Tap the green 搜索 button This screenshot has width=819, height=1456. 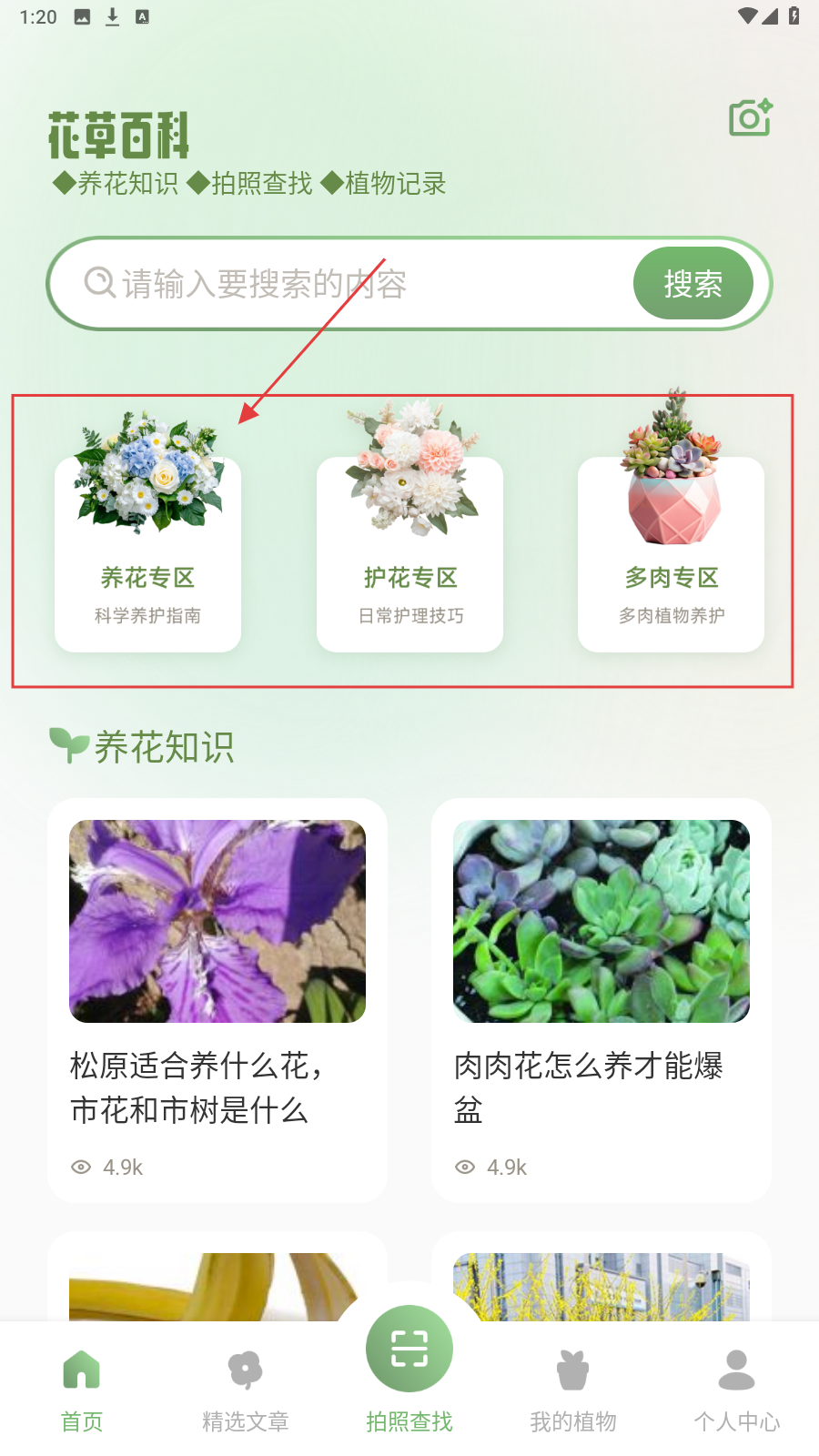[x=693, y=284]
